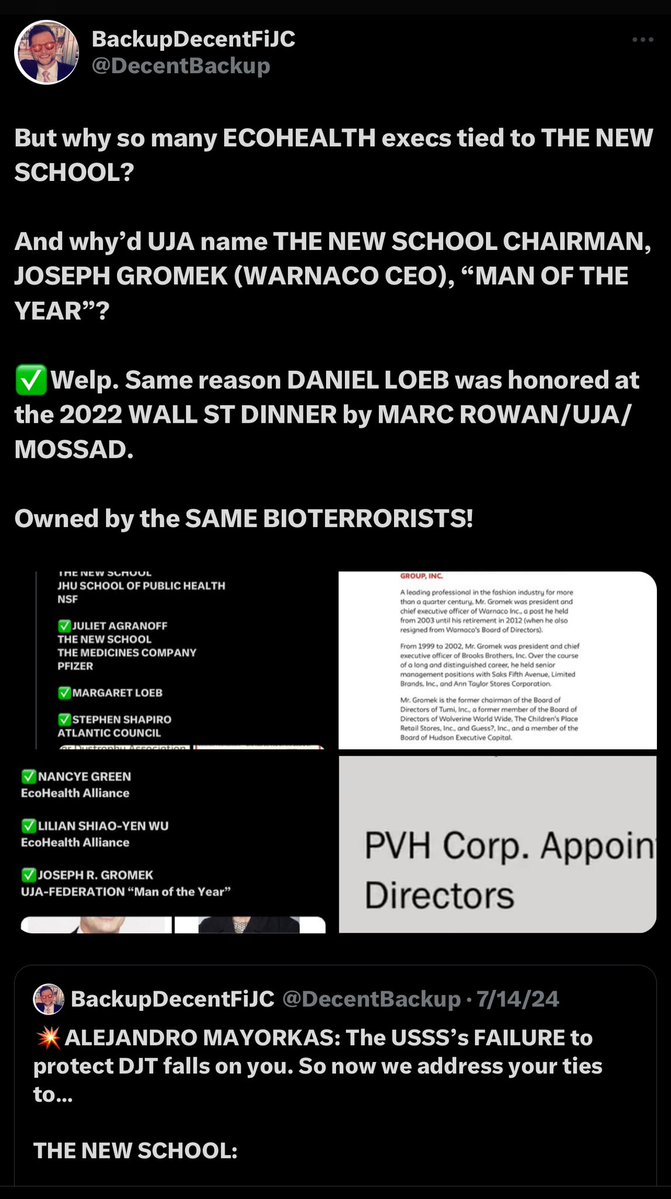
Task: Open the Gromek biography text image
Action: point(497,660)
